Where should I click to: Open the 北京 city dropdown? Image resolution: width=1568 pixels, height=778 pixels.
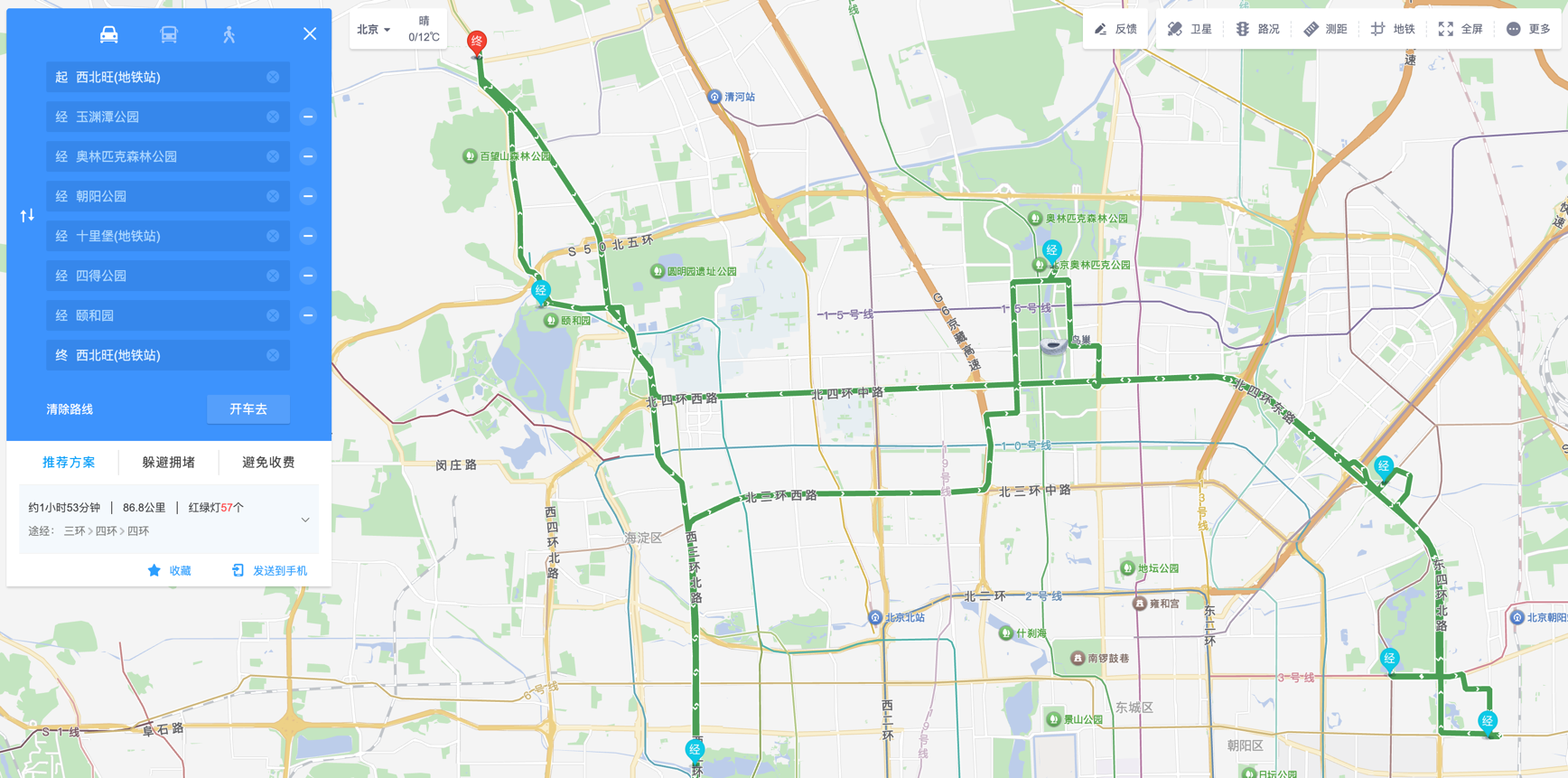(373, 30)
